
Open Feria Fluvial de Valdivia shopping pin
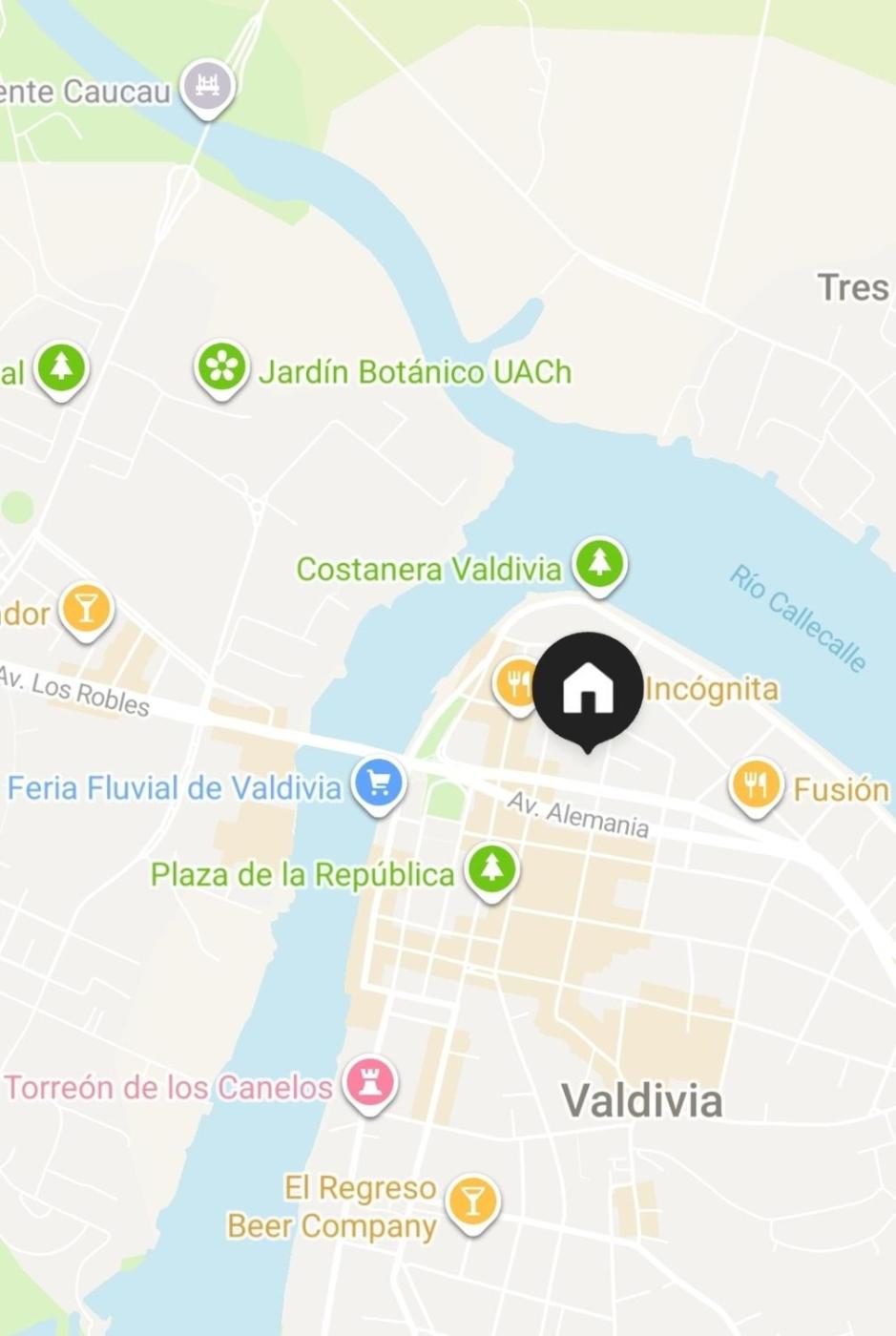point(379,785)
